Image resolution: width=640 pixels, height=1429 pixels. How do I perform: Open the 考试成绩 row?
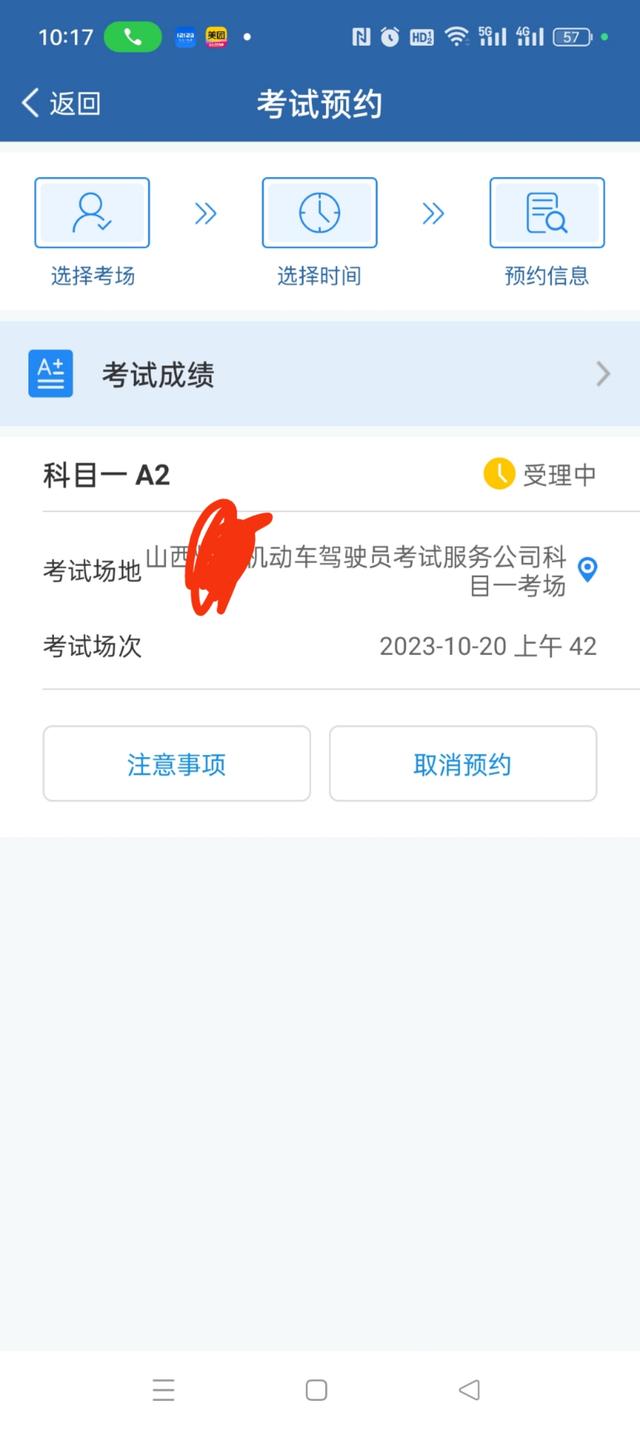pos(320,374)
